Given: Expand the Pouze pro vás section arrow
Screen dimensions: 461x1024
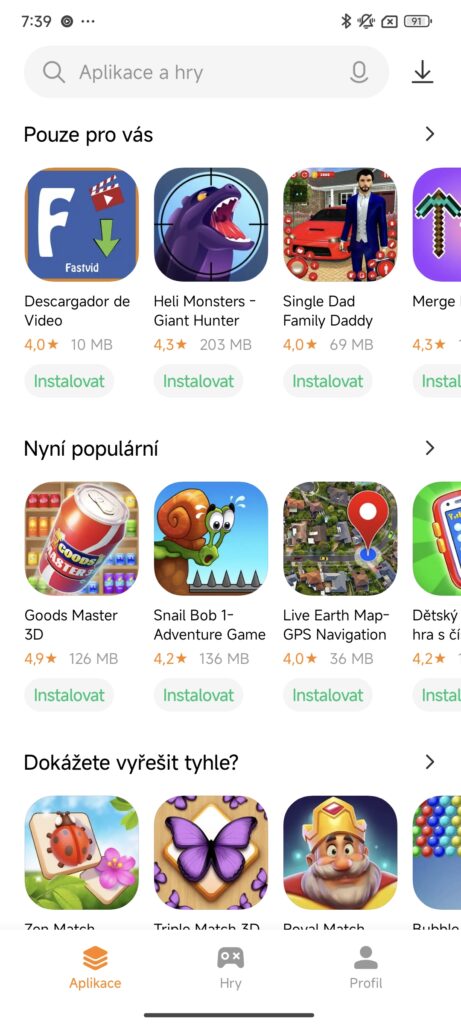Looking at the screenshot, I should 430,135.
